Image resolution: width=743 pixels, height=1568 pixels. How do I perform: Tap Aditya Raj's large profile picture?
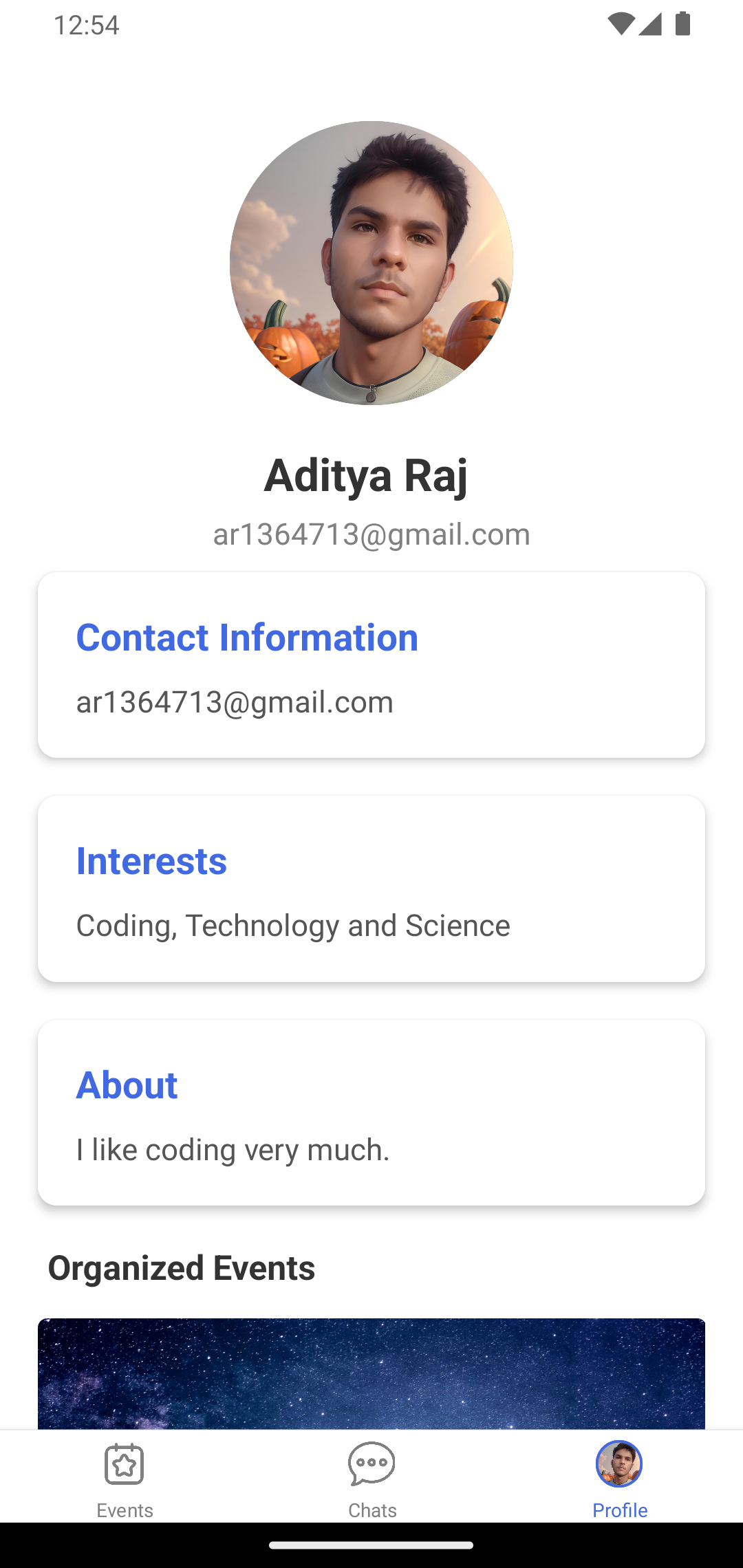pos(371,263)
